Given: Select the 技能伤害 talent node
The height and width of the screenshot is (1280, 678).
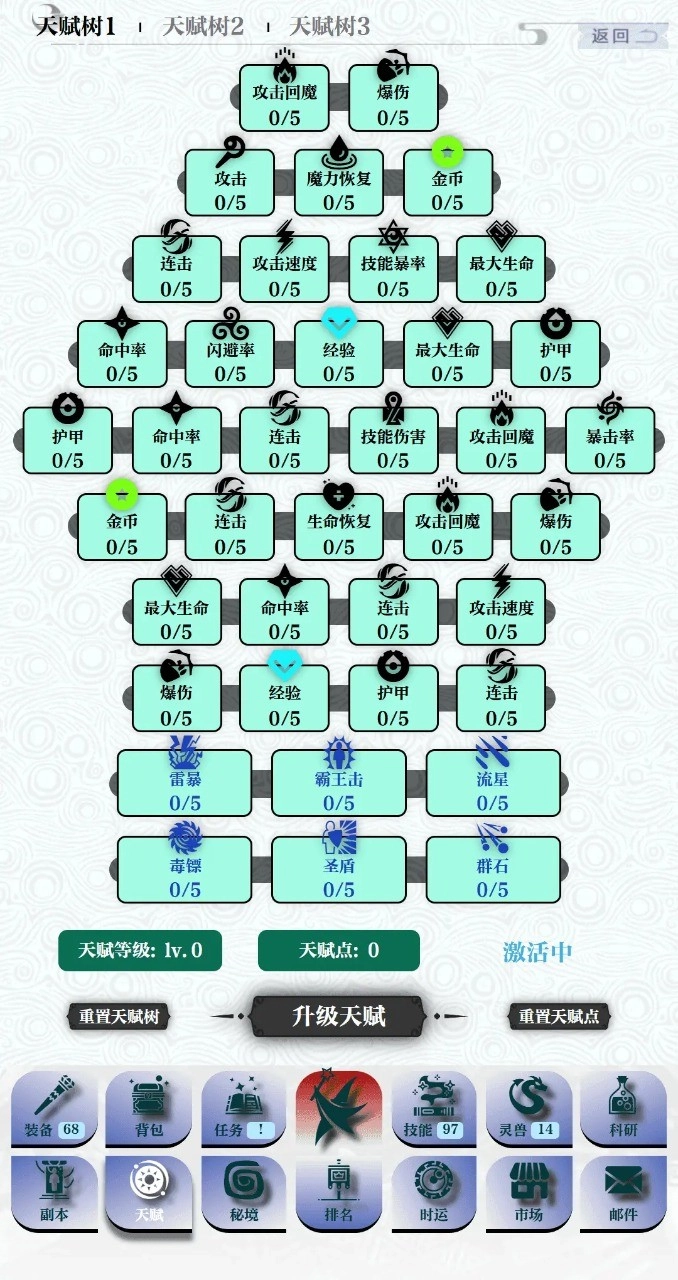Looking at the screenshot, I should 393,441.
